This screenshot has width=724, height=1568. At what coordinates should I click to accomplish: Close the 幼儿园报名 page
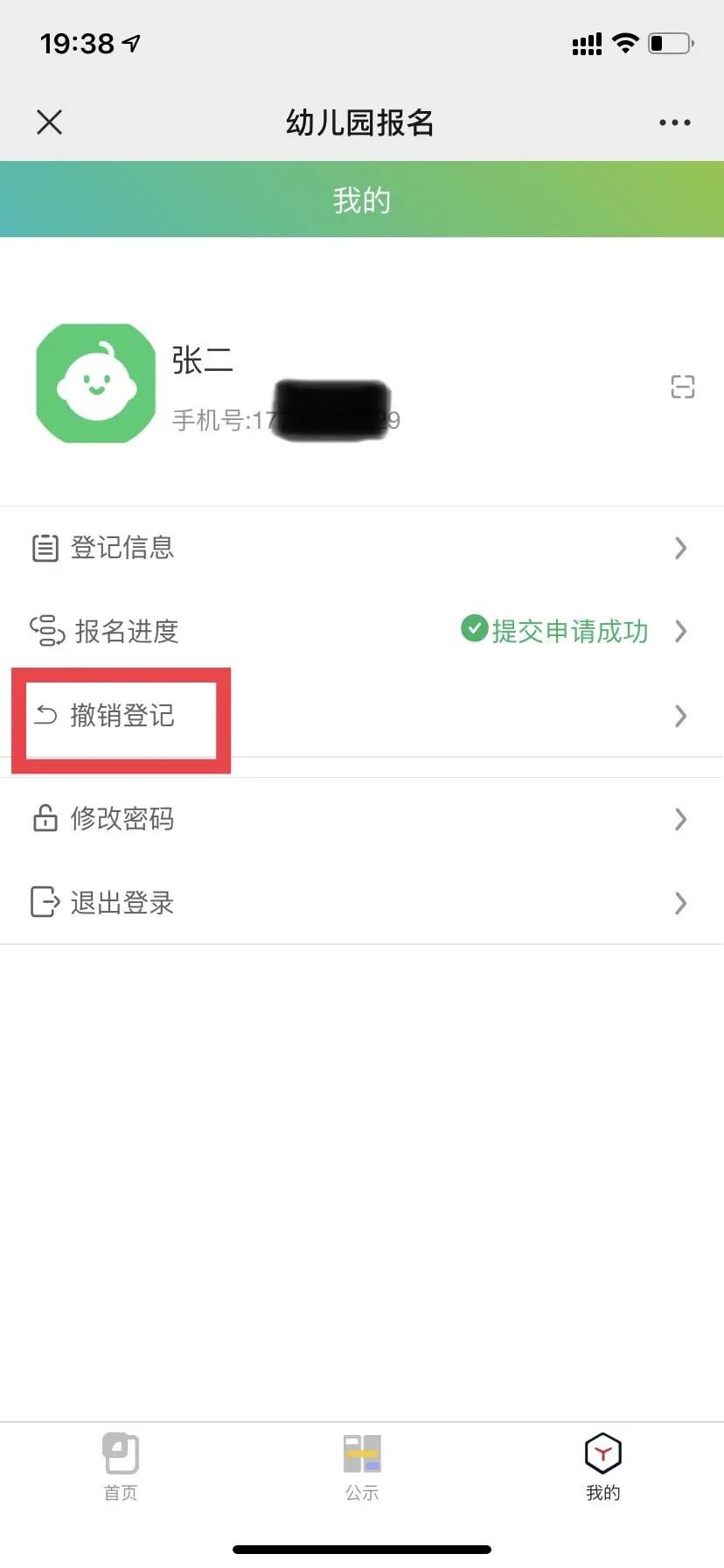point(50,122)
